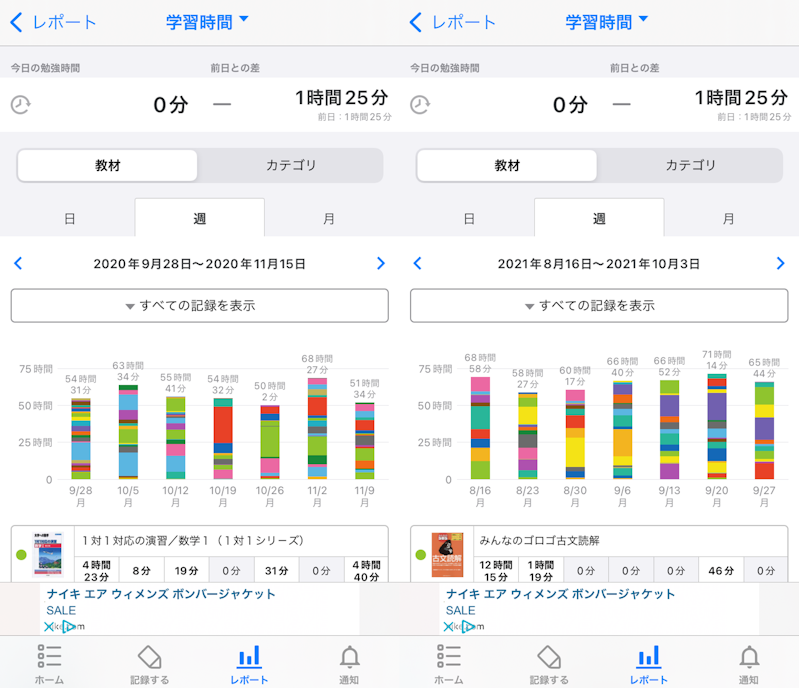Go back to レポート on the 2021 screen

pyautogui.click(x=452, y=22)
